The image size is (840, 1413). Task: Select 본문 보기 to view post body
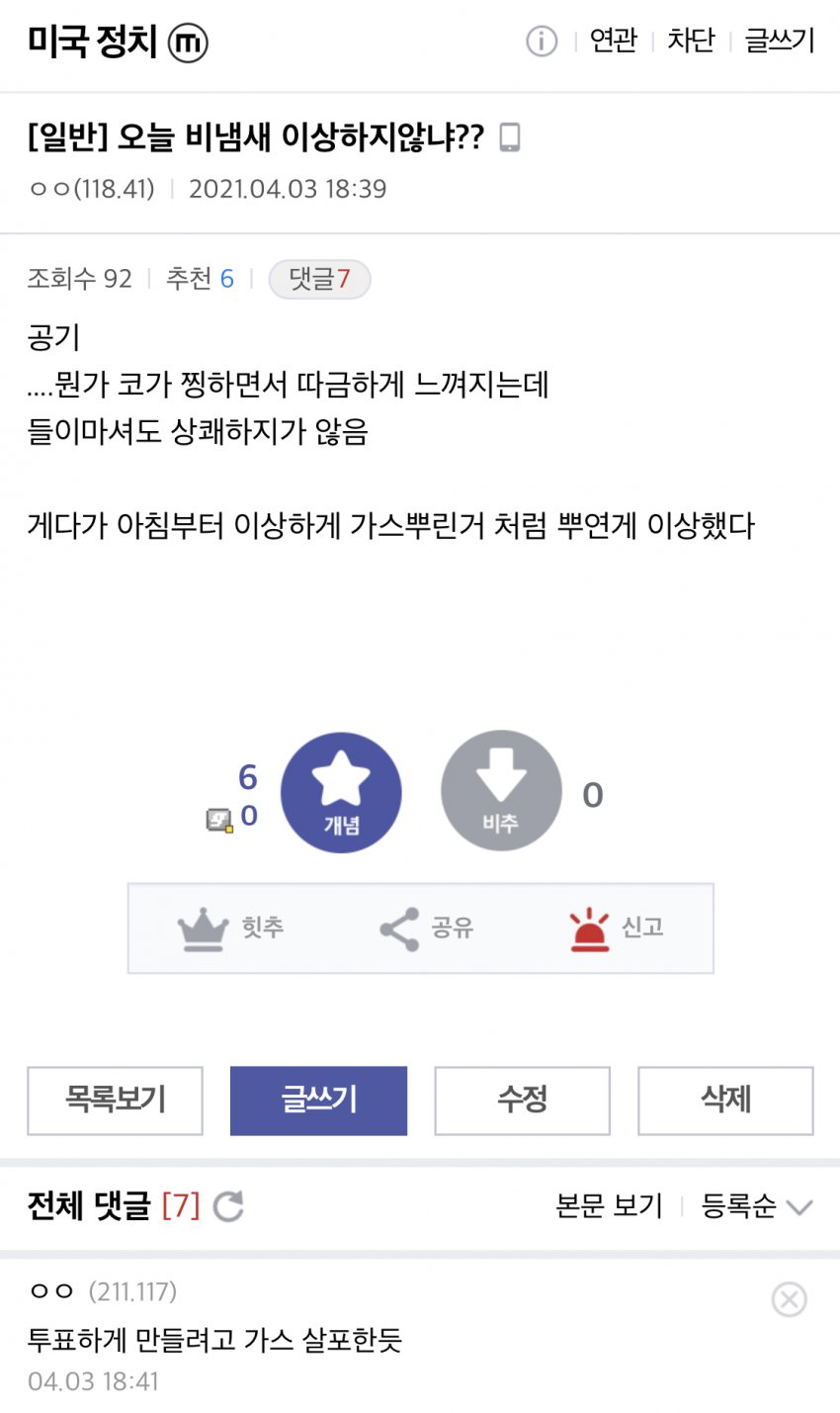tap(609, 1206)
